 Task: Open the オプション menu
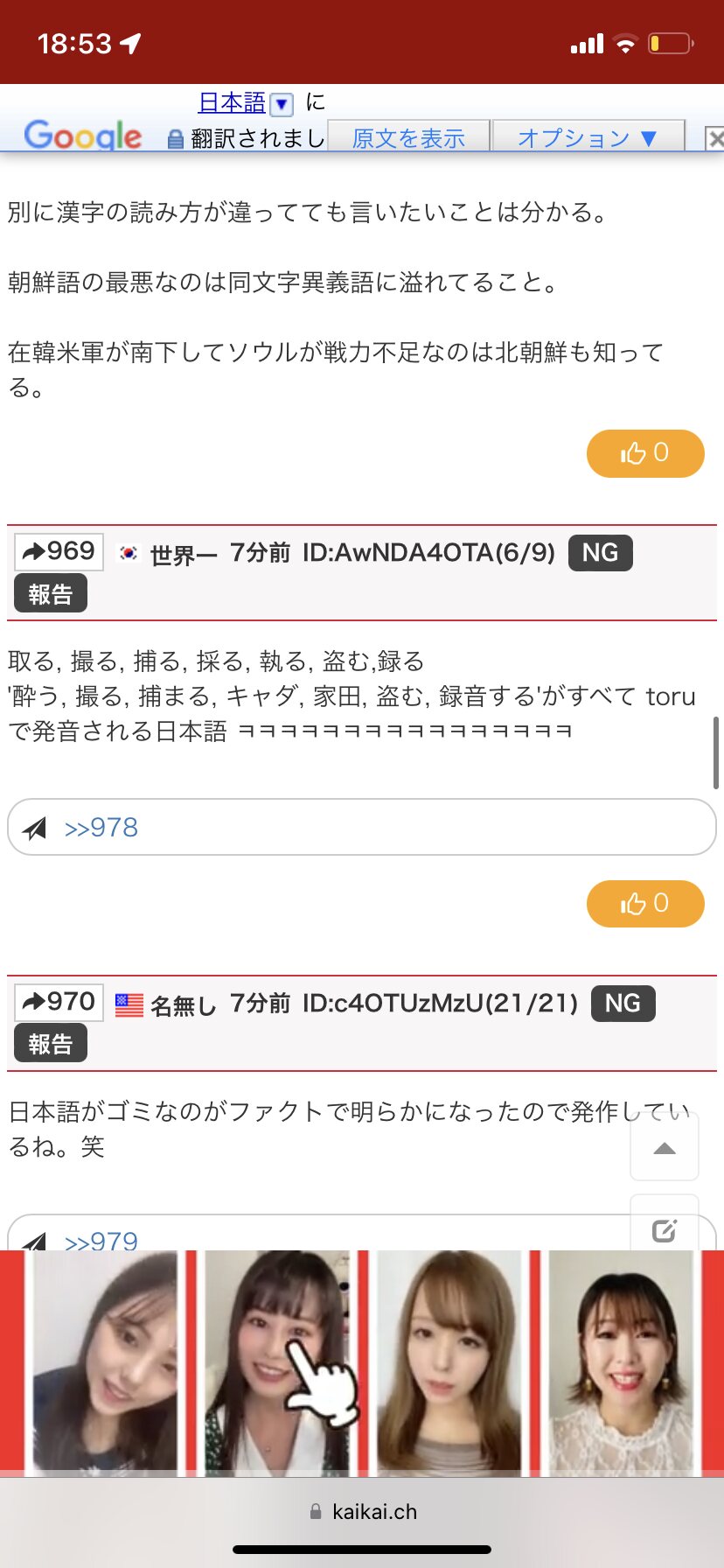point(587,137)
